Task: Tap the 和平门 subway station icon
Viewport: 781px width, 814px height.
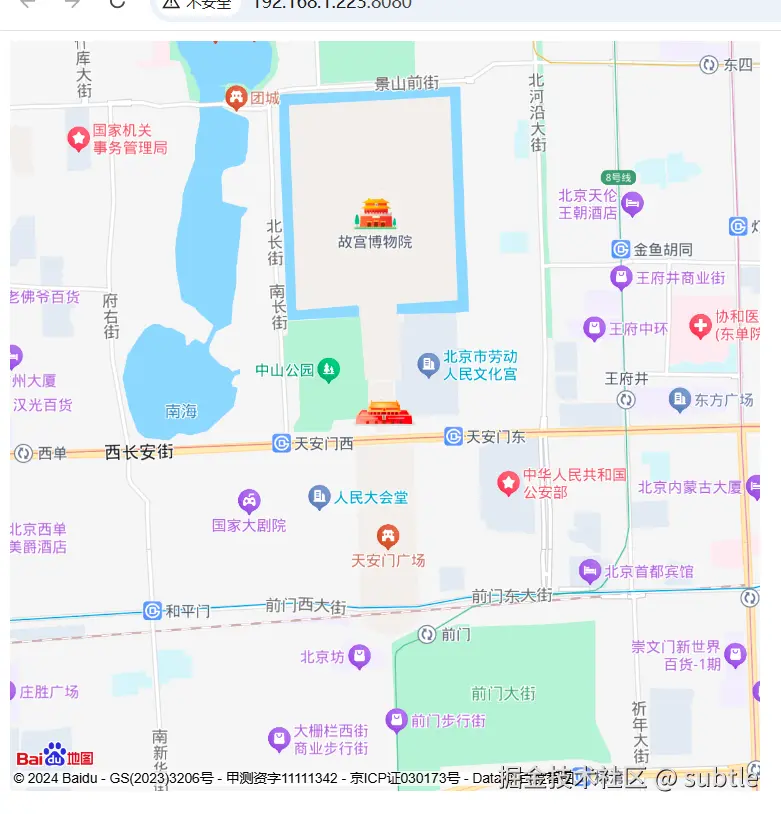Action: pos(152,610)
